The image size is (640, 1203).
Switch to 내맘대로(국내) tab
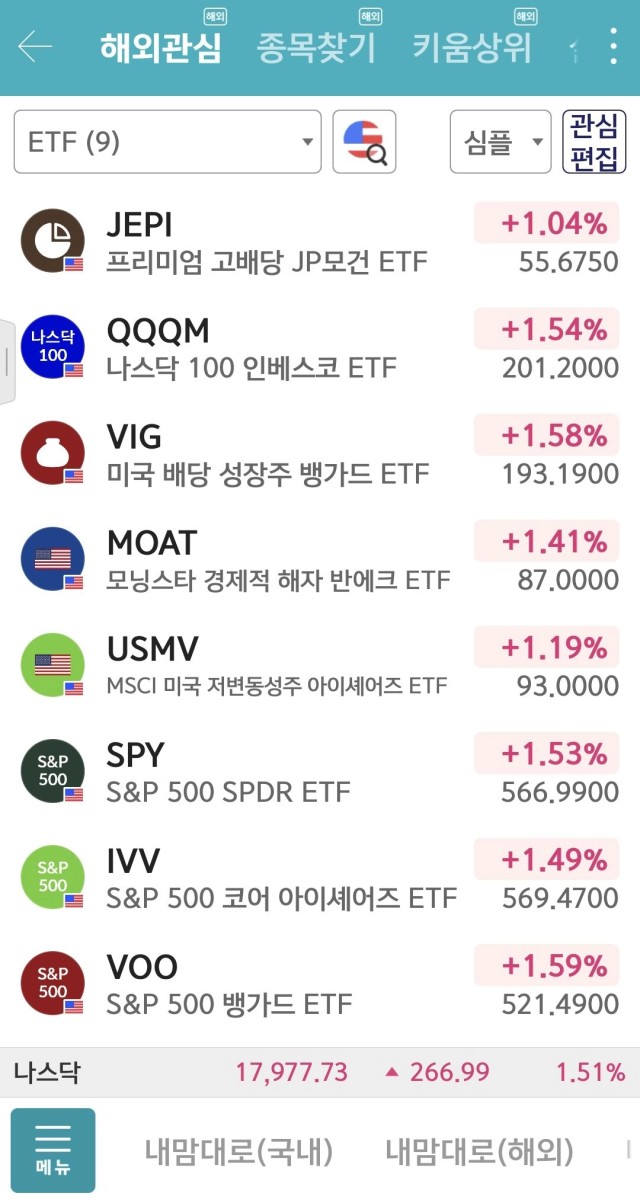click(x=238, y=1150)
